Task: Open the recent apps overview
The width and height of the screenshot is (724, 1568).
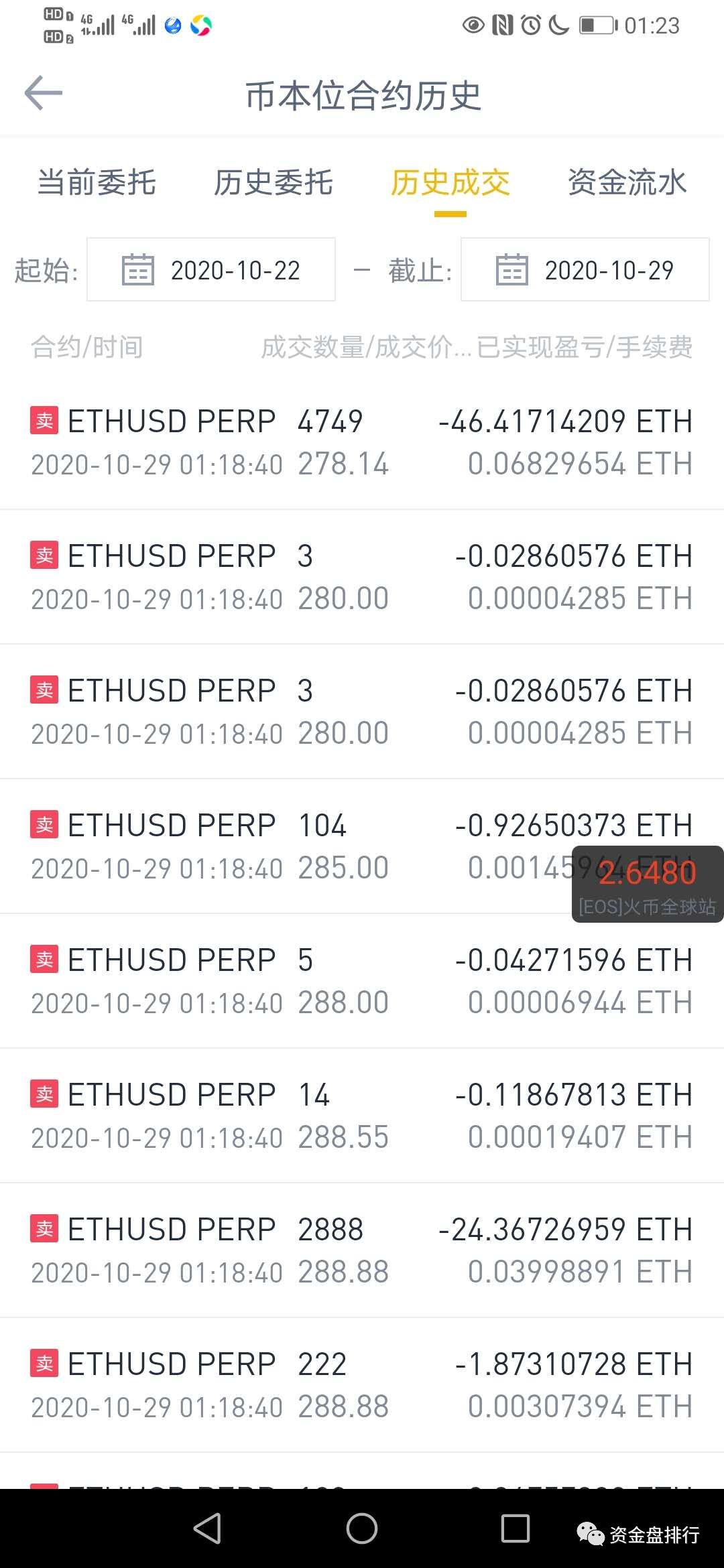Action: [516, 1528]
